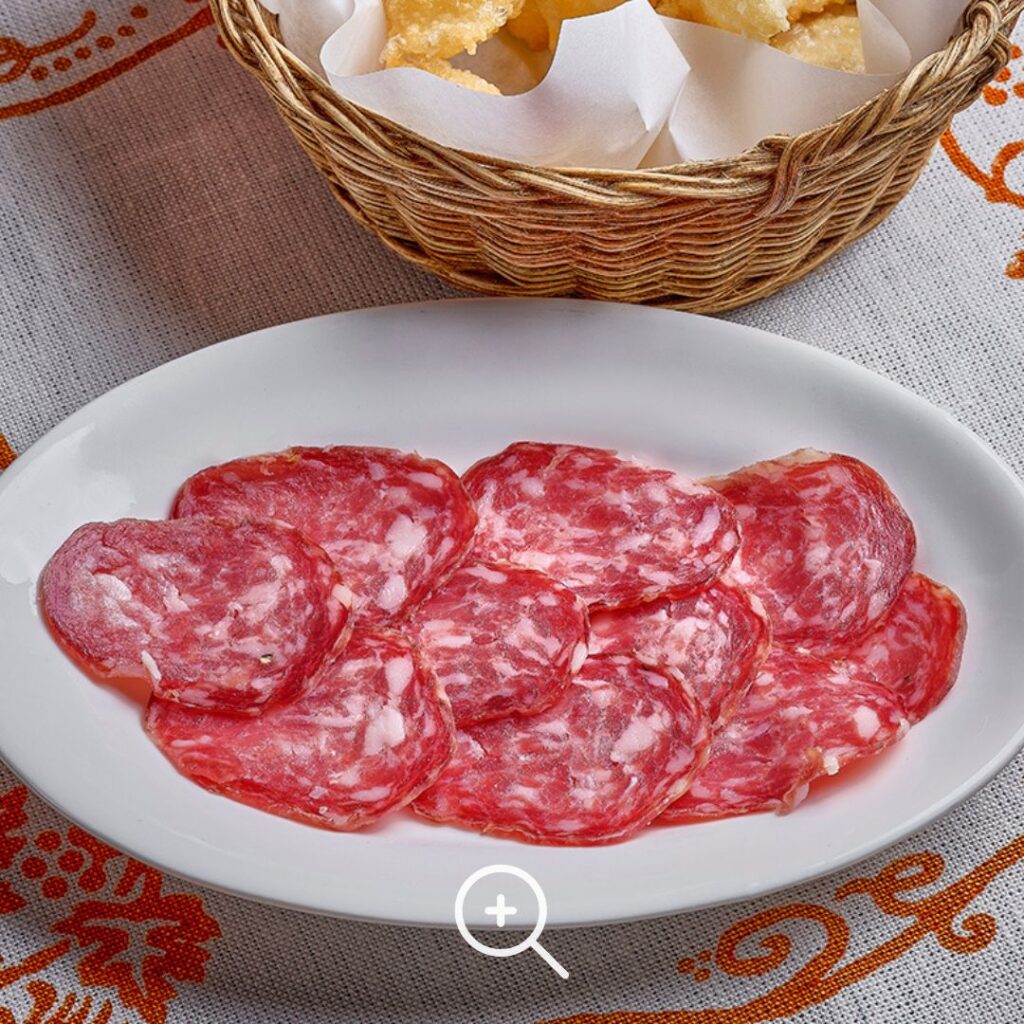Tap the zoom magnifier icon on the photo

[502, 912]
